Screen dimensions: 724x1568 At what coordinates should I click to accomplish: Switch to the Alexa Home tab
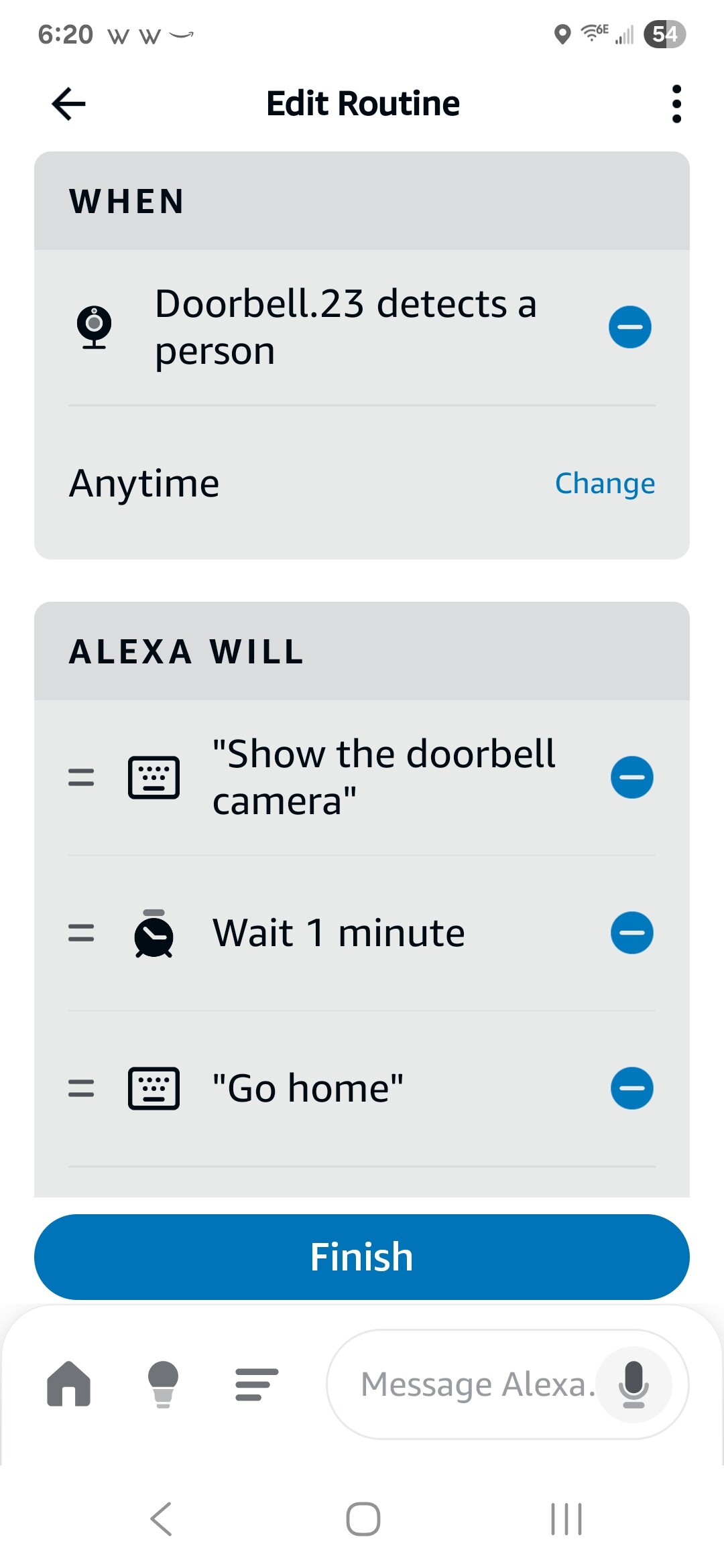point(68,1384)
